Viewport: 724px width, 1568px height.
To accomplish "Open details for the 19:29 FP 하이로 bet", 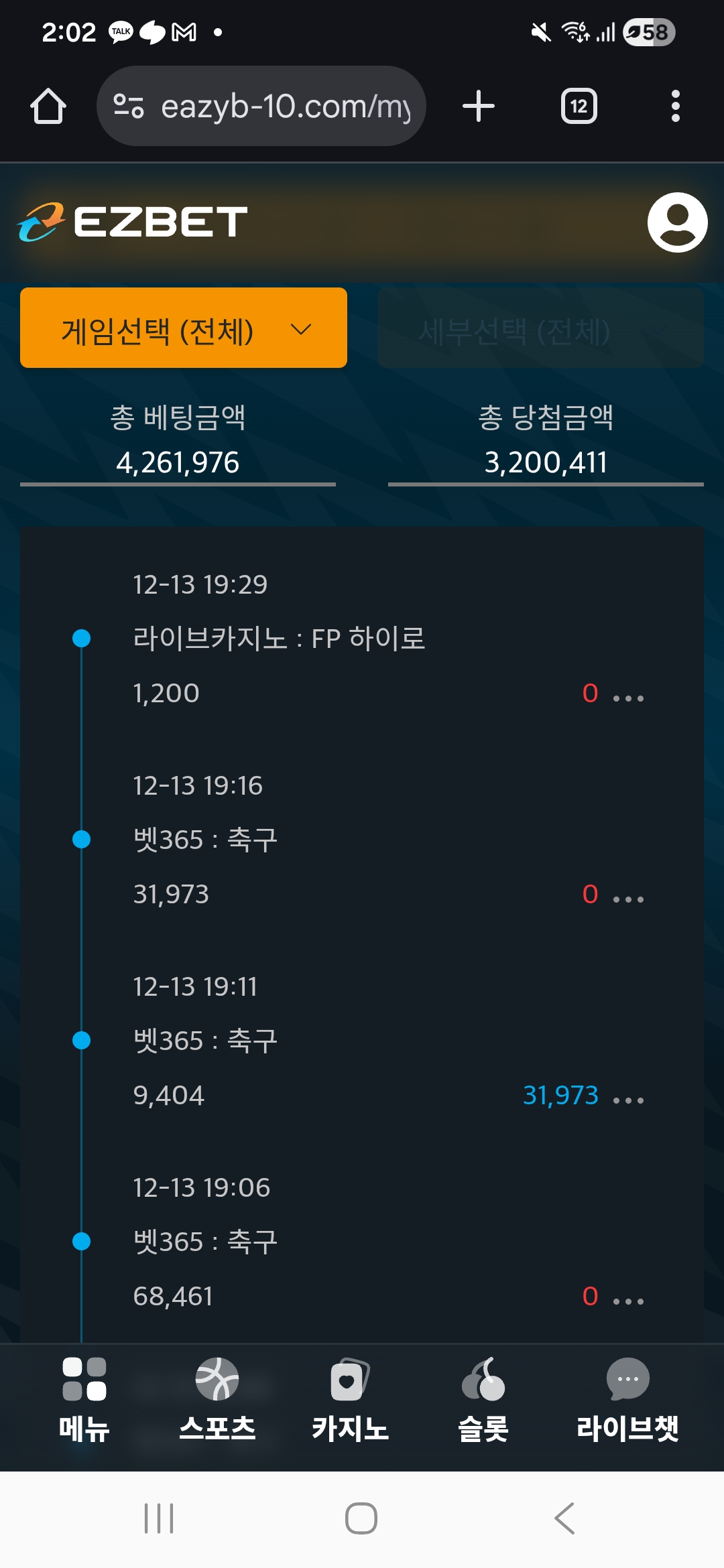I will click(628, 698).
